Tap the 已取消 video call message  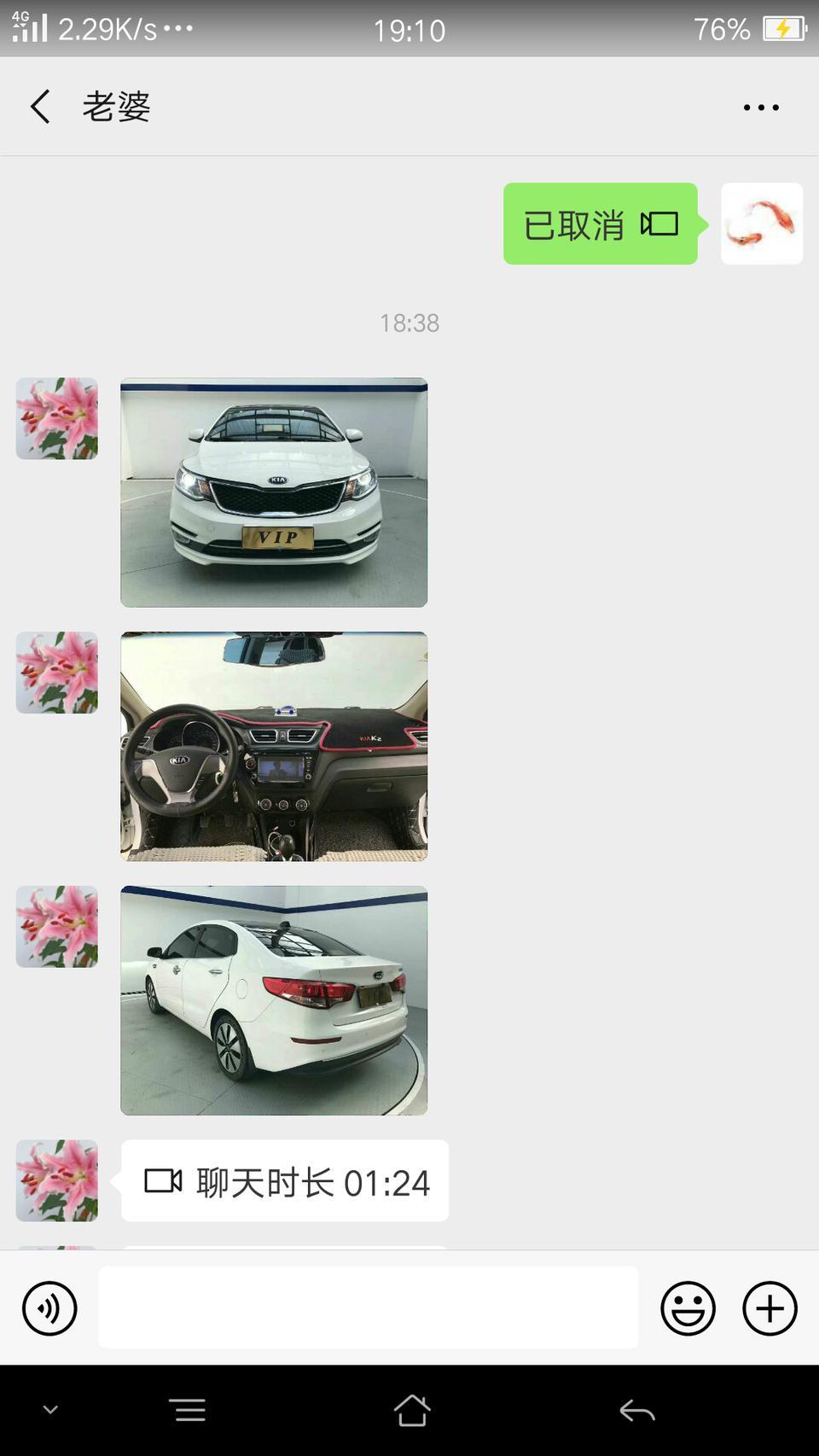600,224
